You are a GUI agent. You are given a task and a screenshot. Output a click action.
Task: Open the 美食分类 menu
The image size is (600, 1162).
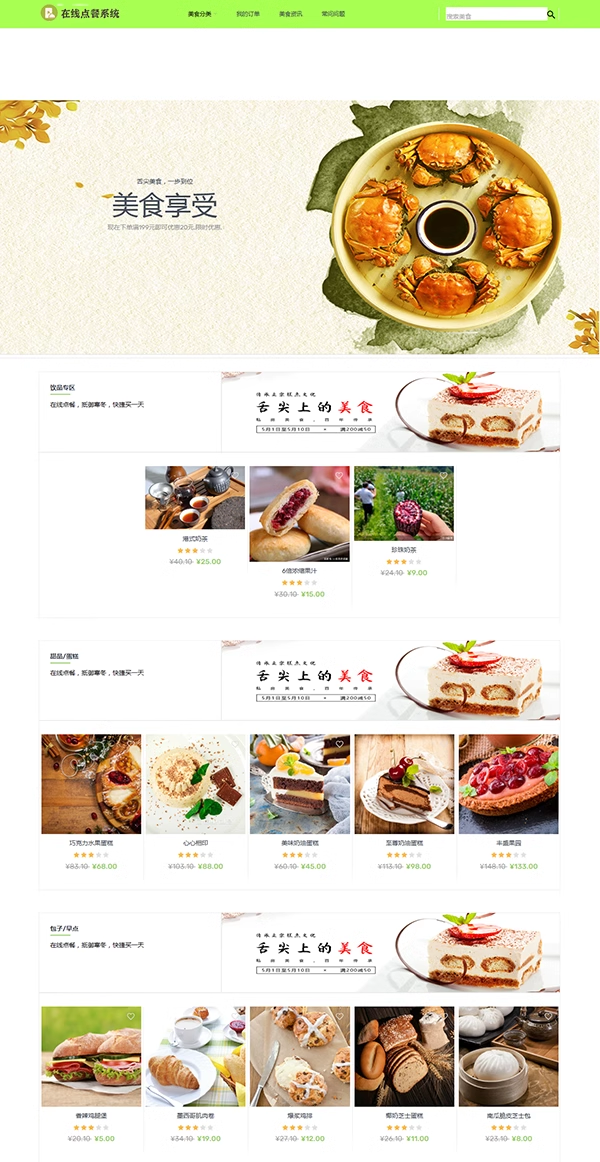click(200, 14)
